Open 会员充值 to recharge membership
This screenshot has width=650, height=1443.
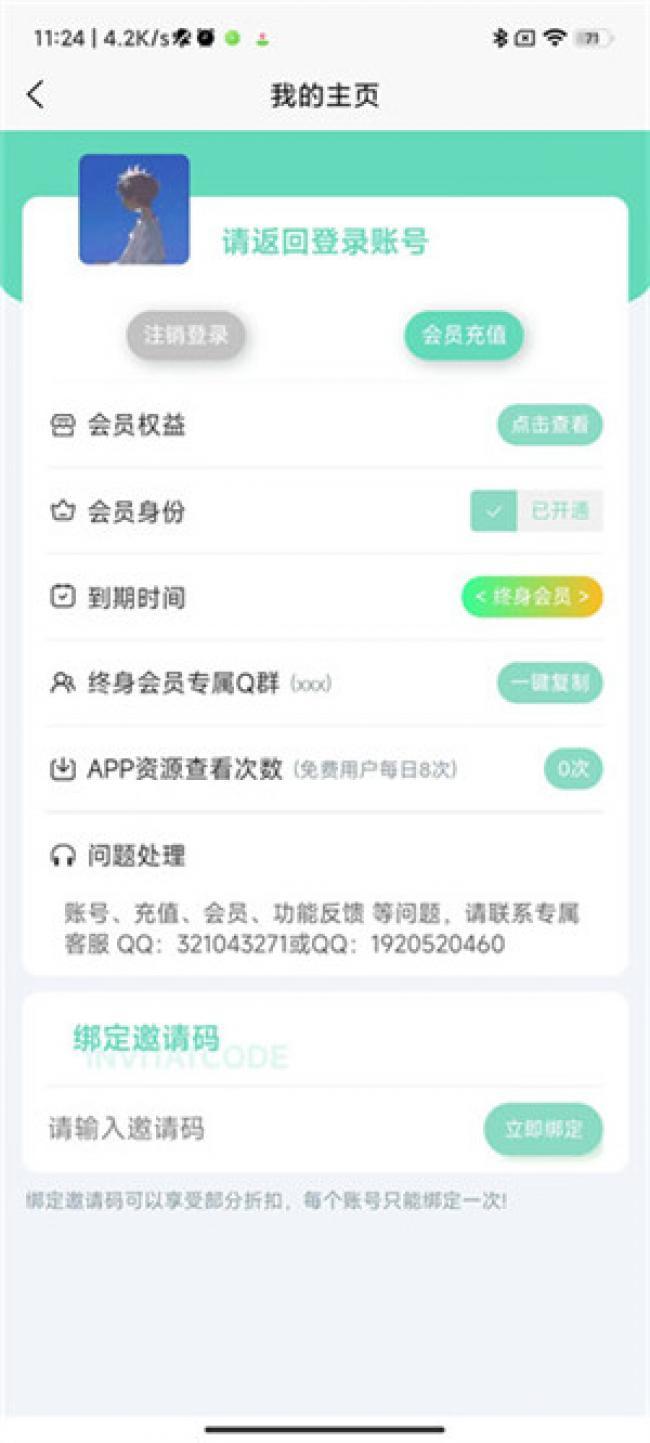[464, 336]
